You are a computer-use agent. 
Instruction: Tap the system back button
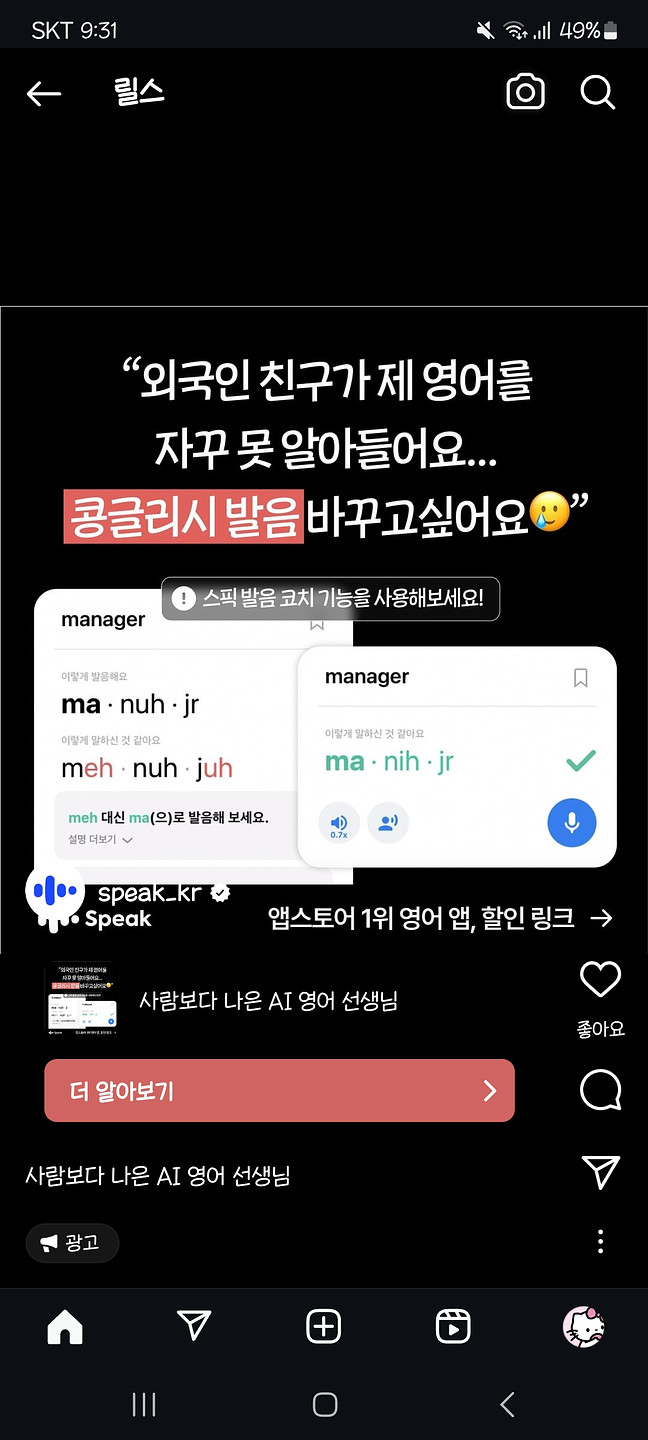point(506,1404)
